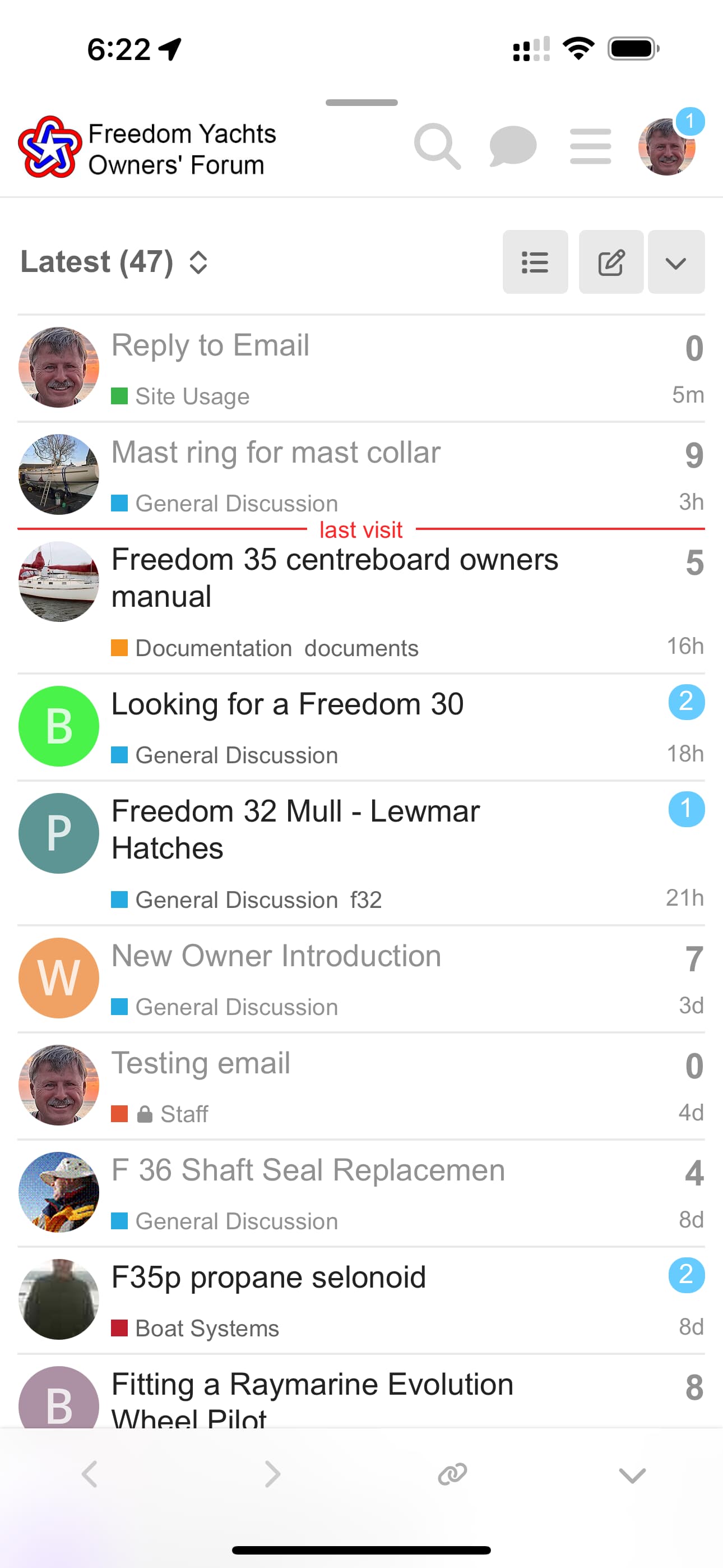723x1568 pixels.
Task: Open Freedom 35 centreboard owners manual topic
Action: tap(335, 578)
